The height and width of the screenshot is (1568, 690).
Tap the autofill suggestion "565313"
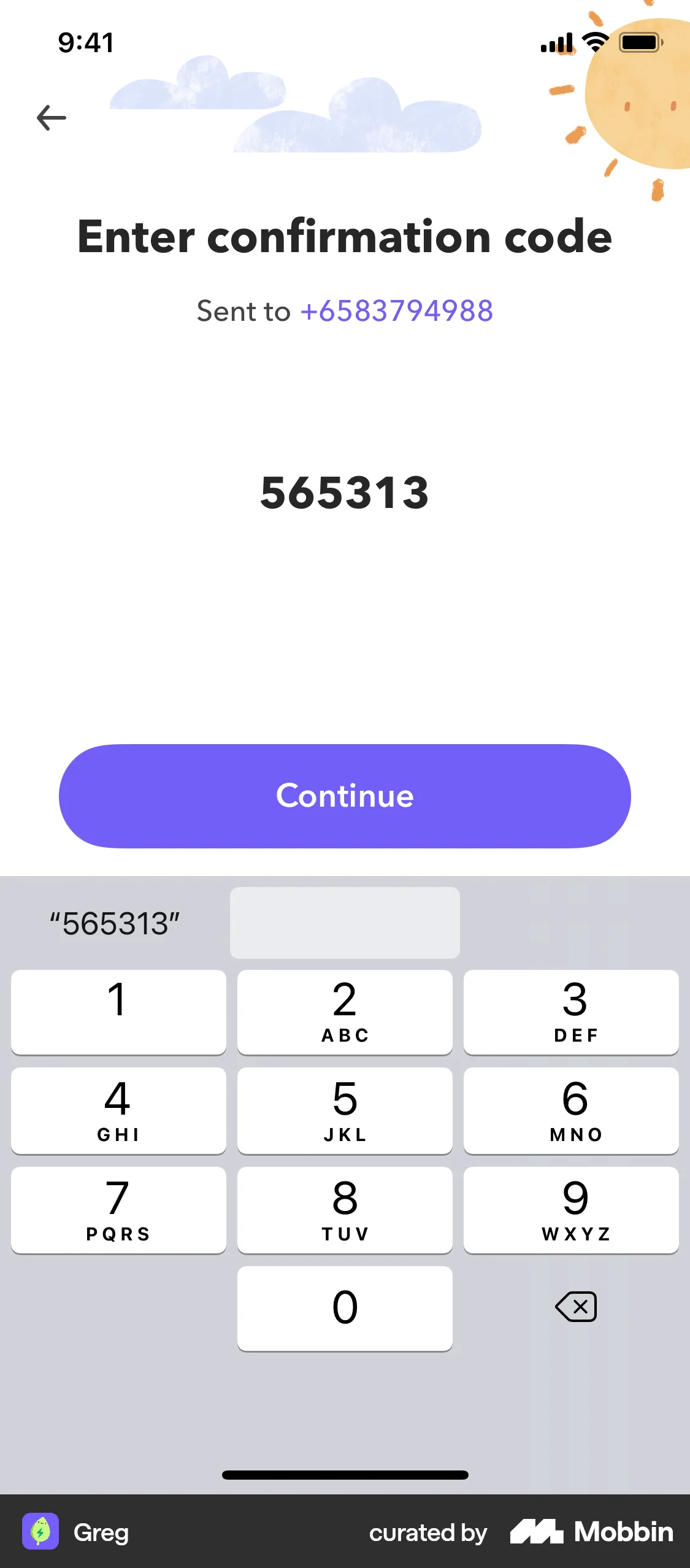click(x=114, y=921)
